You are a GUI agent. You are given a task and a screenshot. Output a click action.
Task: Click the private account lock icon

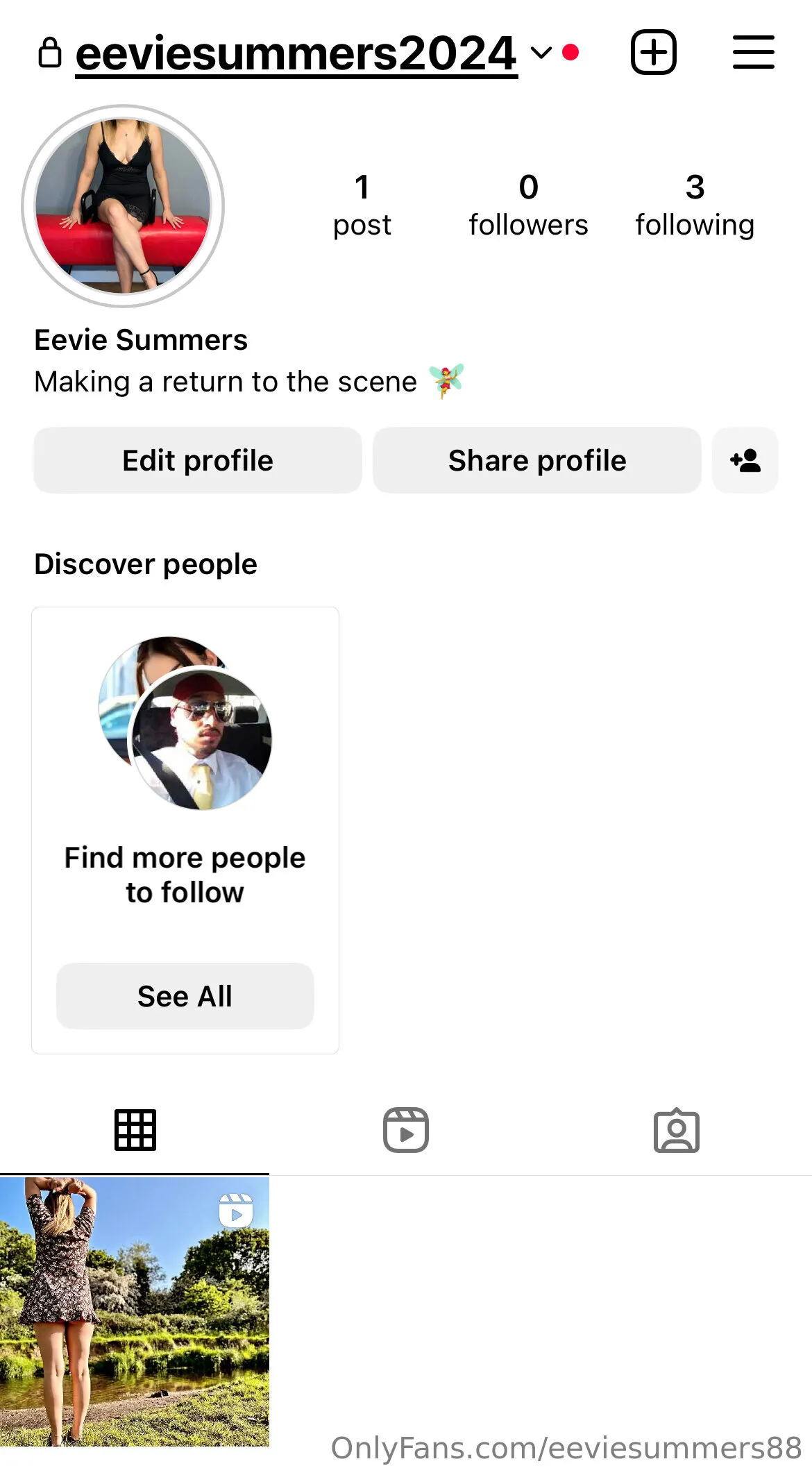(x=50, y=52)
